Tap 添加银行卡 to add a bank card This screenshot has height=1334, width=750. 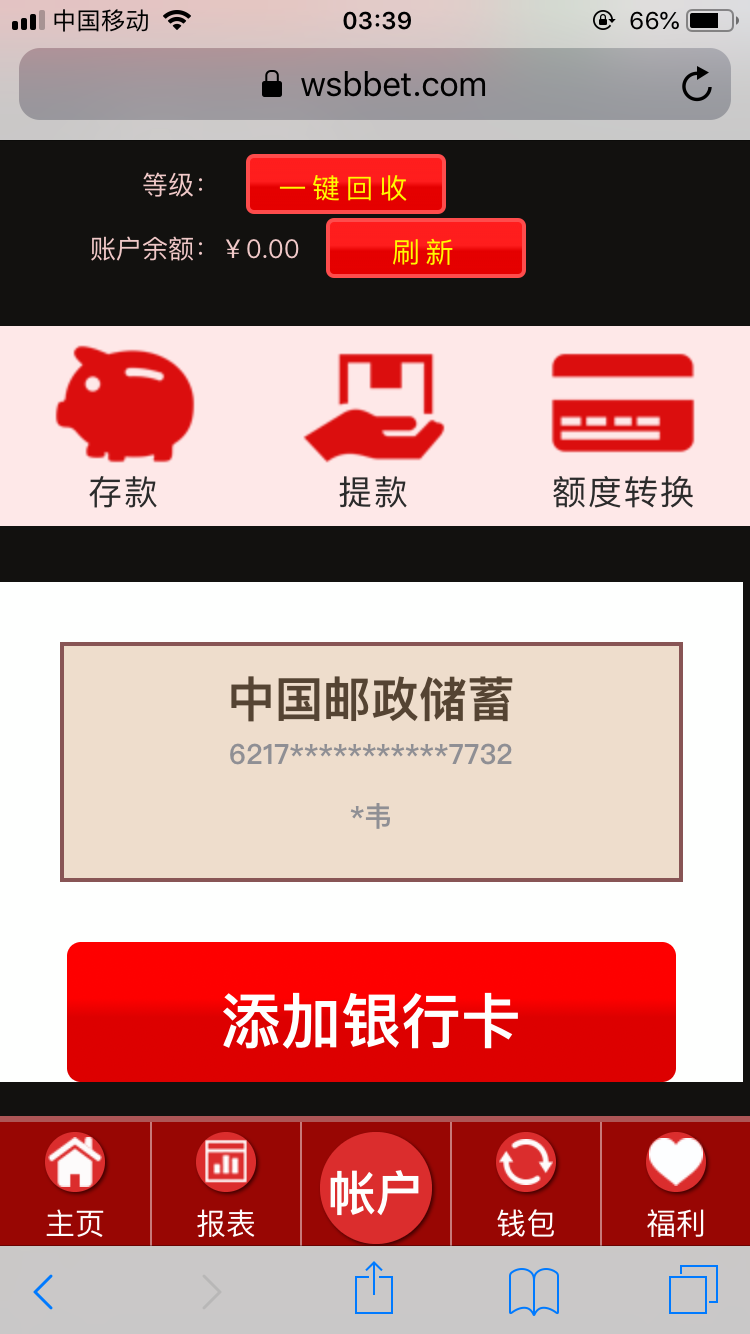(371, 1012)
